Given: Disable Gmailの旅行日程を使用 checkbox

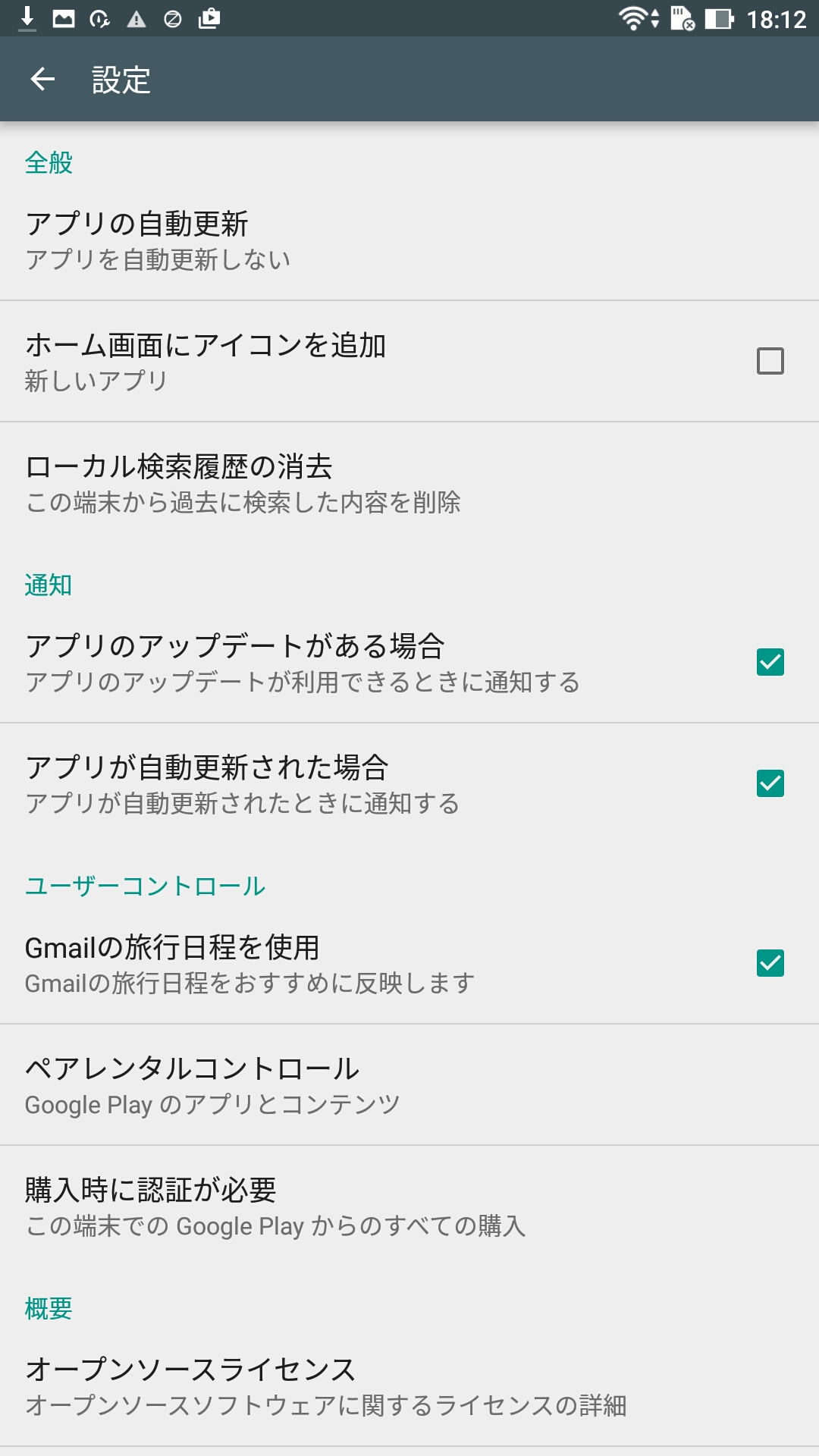Looking at the screenshot, I should pos(770,963).
